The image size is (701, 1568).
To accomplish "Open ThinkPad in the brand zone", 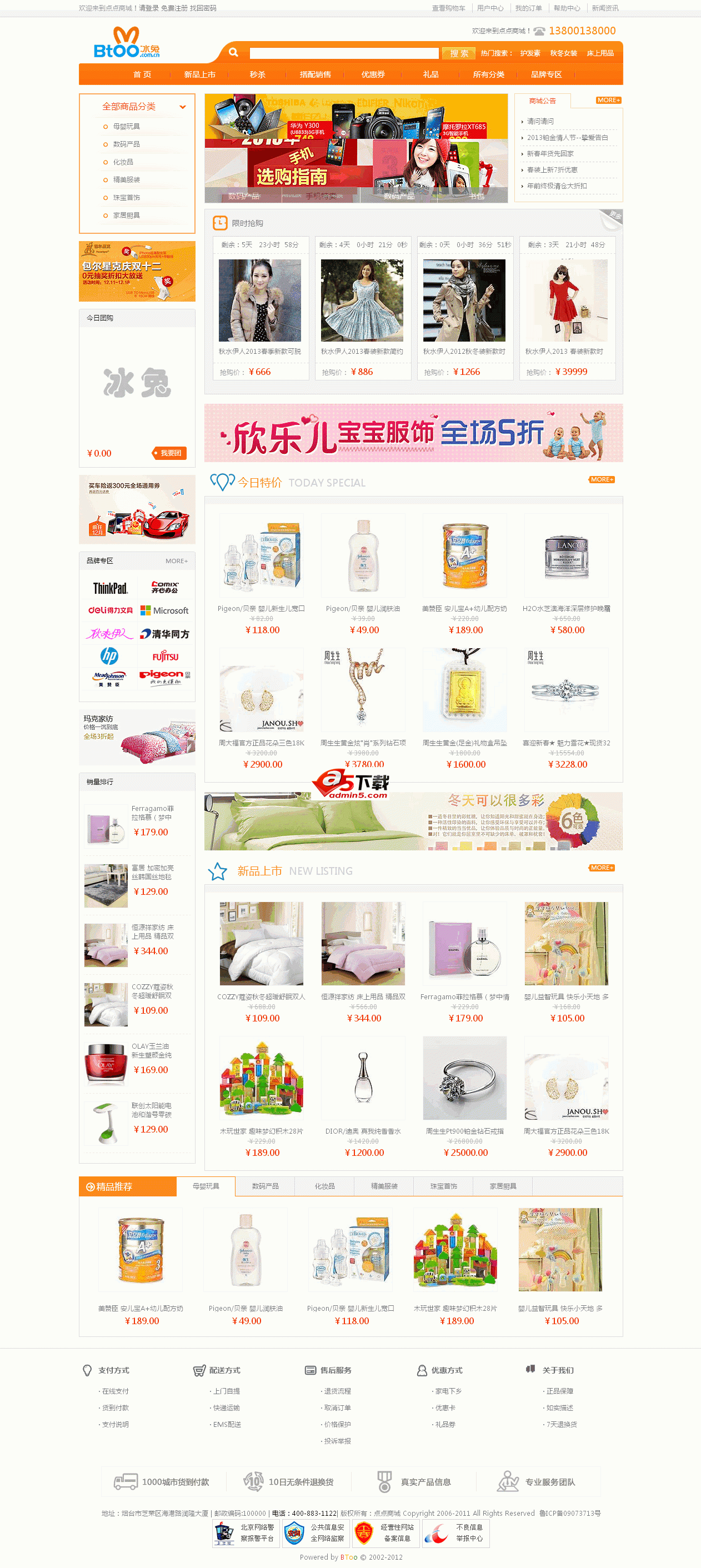I will 110,588.
